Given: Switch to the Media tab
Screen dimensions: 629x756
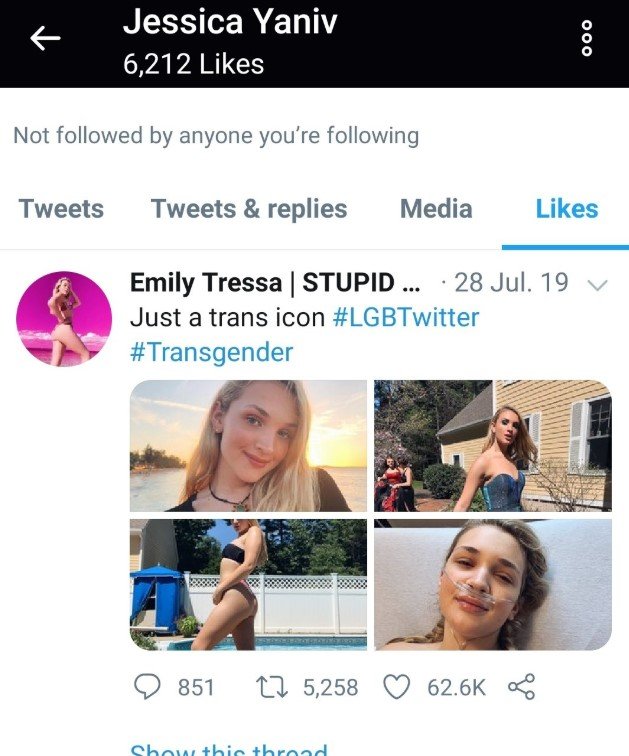Looking at the screenshot, I should [436, 209].
